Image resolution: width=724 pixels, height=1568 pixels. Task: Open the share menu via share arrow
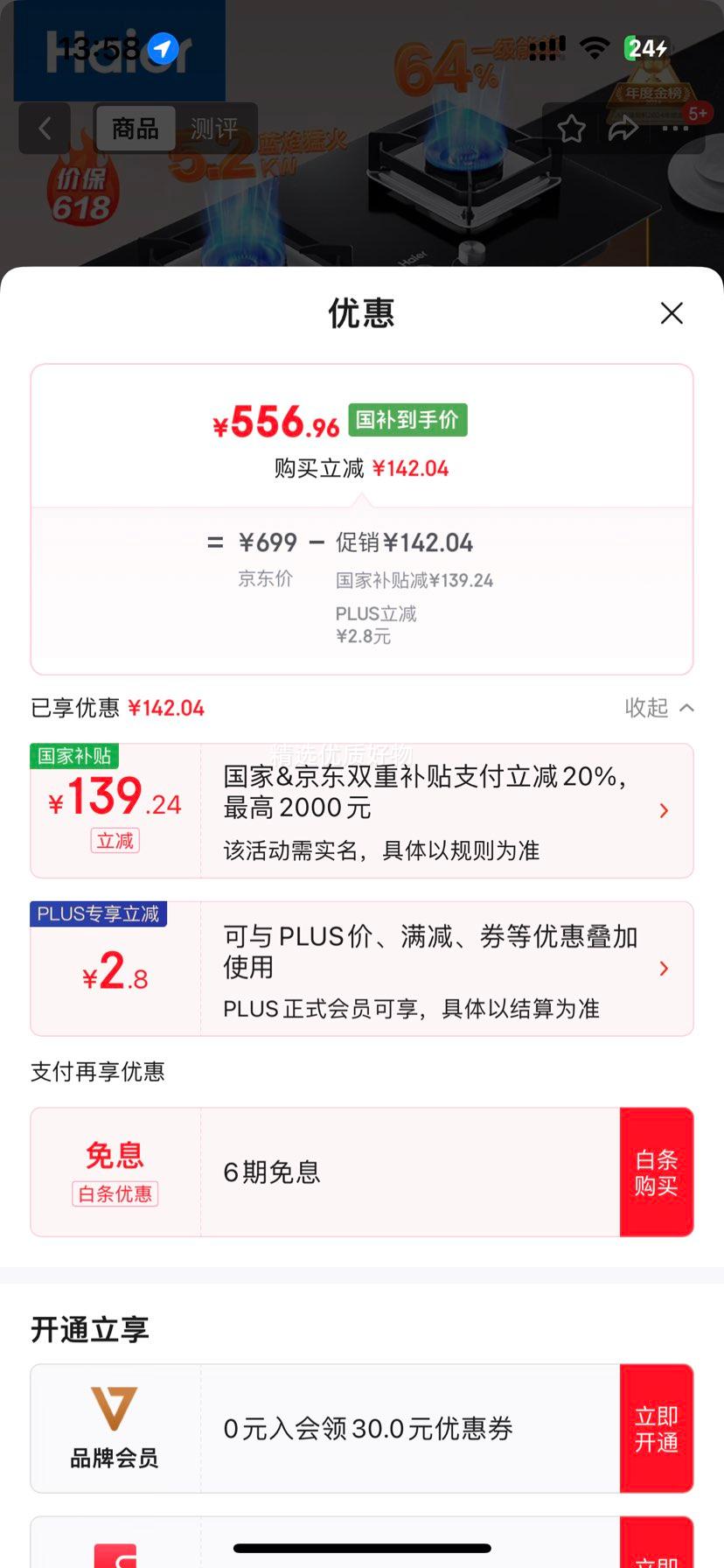pos(623,128)
